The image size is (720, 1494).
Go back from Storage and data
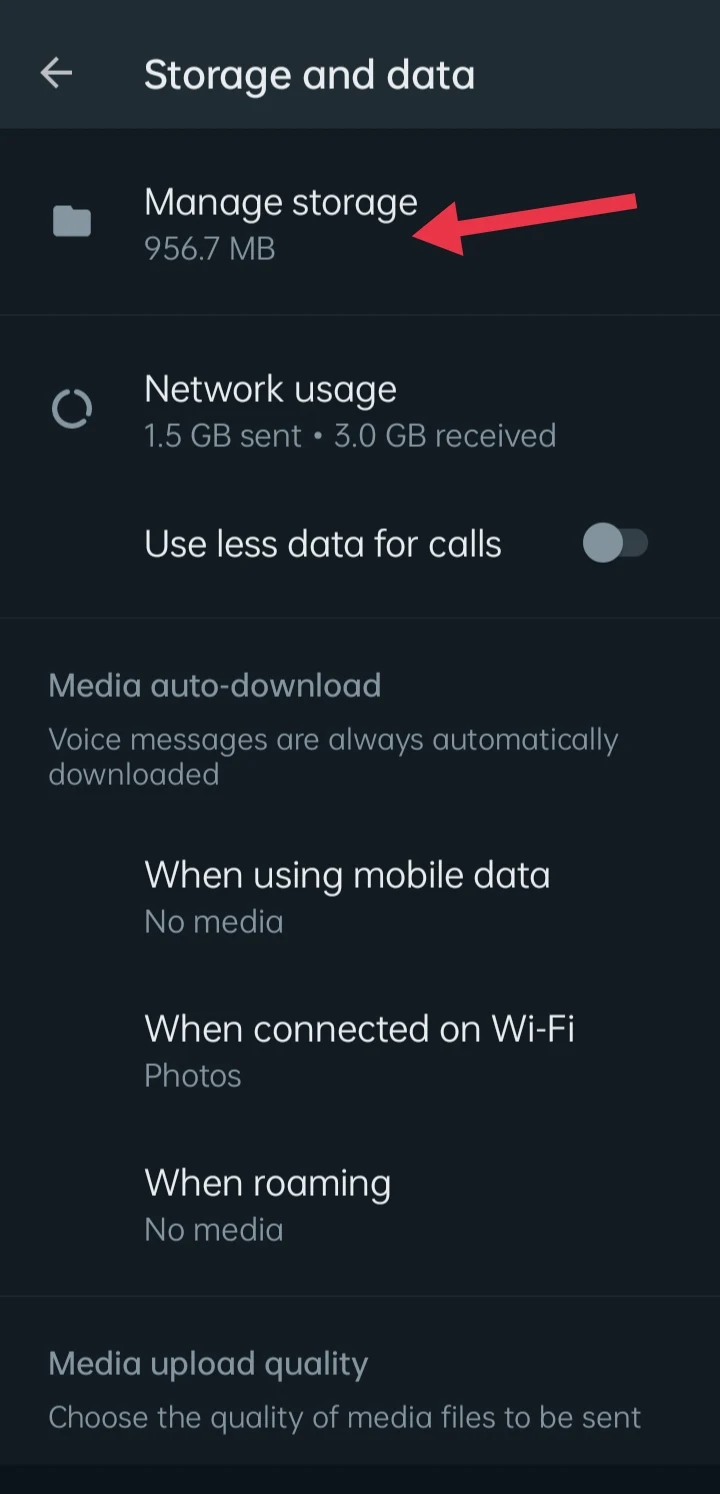56,73
